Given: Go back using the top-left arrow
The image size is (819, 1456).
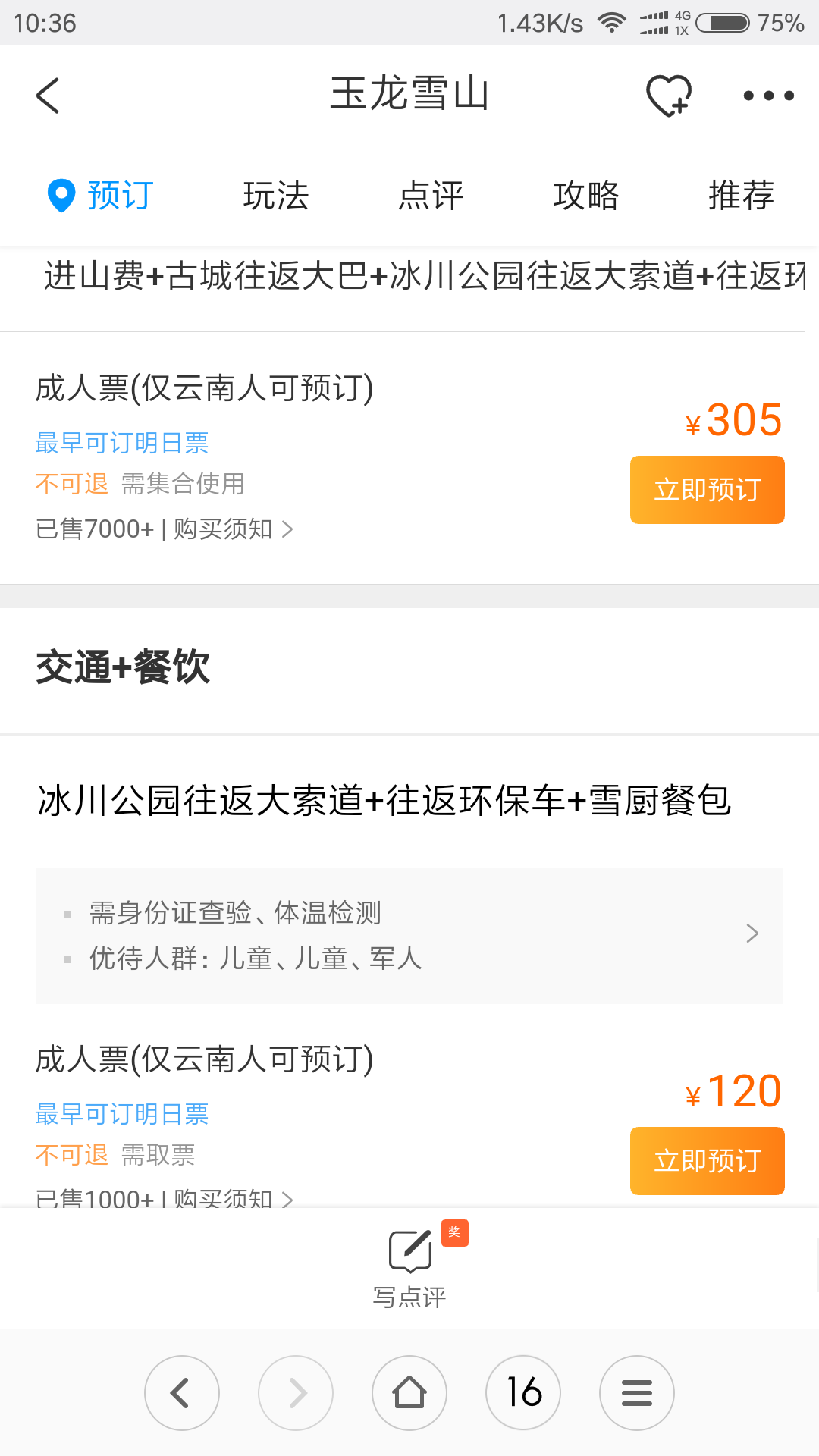Looking at the screenshot, I should coord(48,96).
